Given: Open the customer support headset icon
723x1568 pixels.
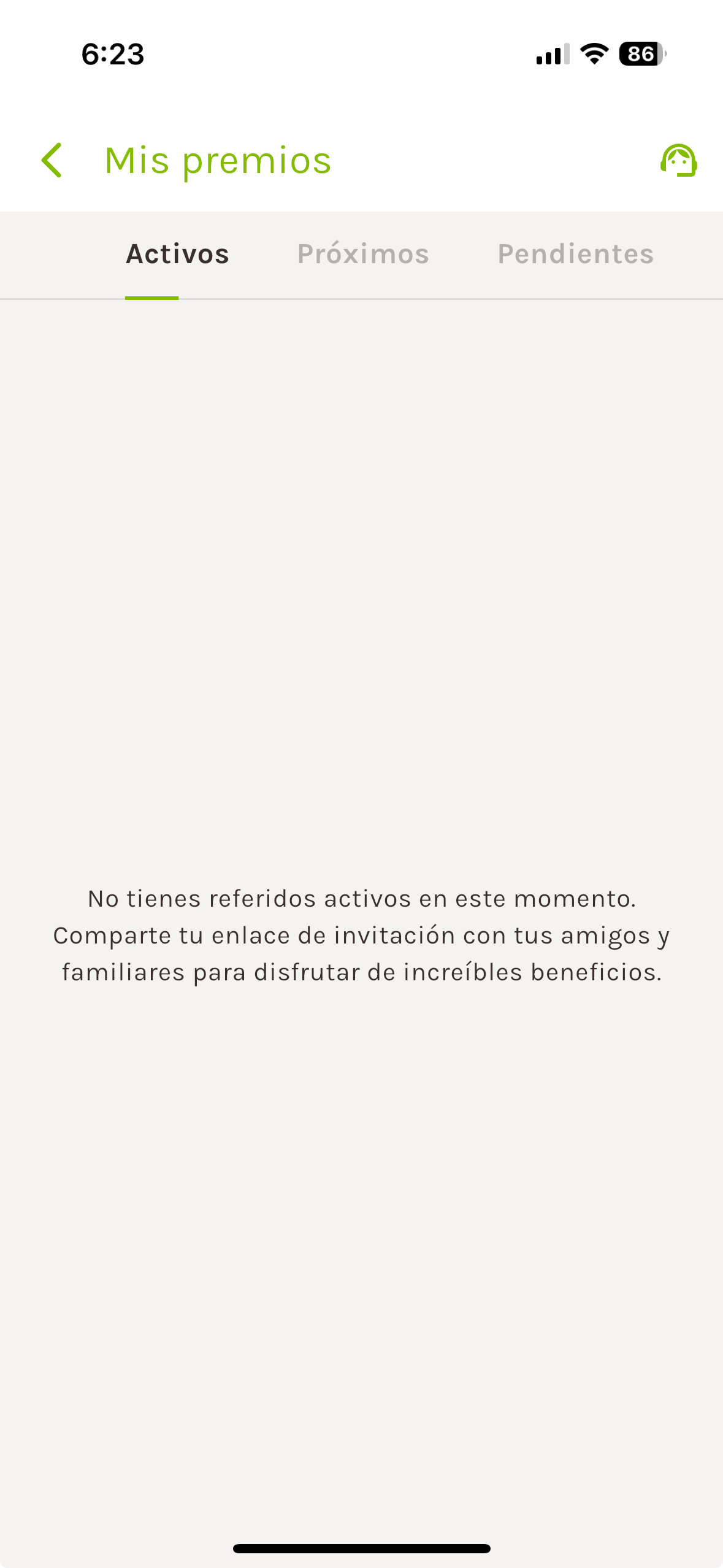Looking at the screenshot, I should coord(678,160).
